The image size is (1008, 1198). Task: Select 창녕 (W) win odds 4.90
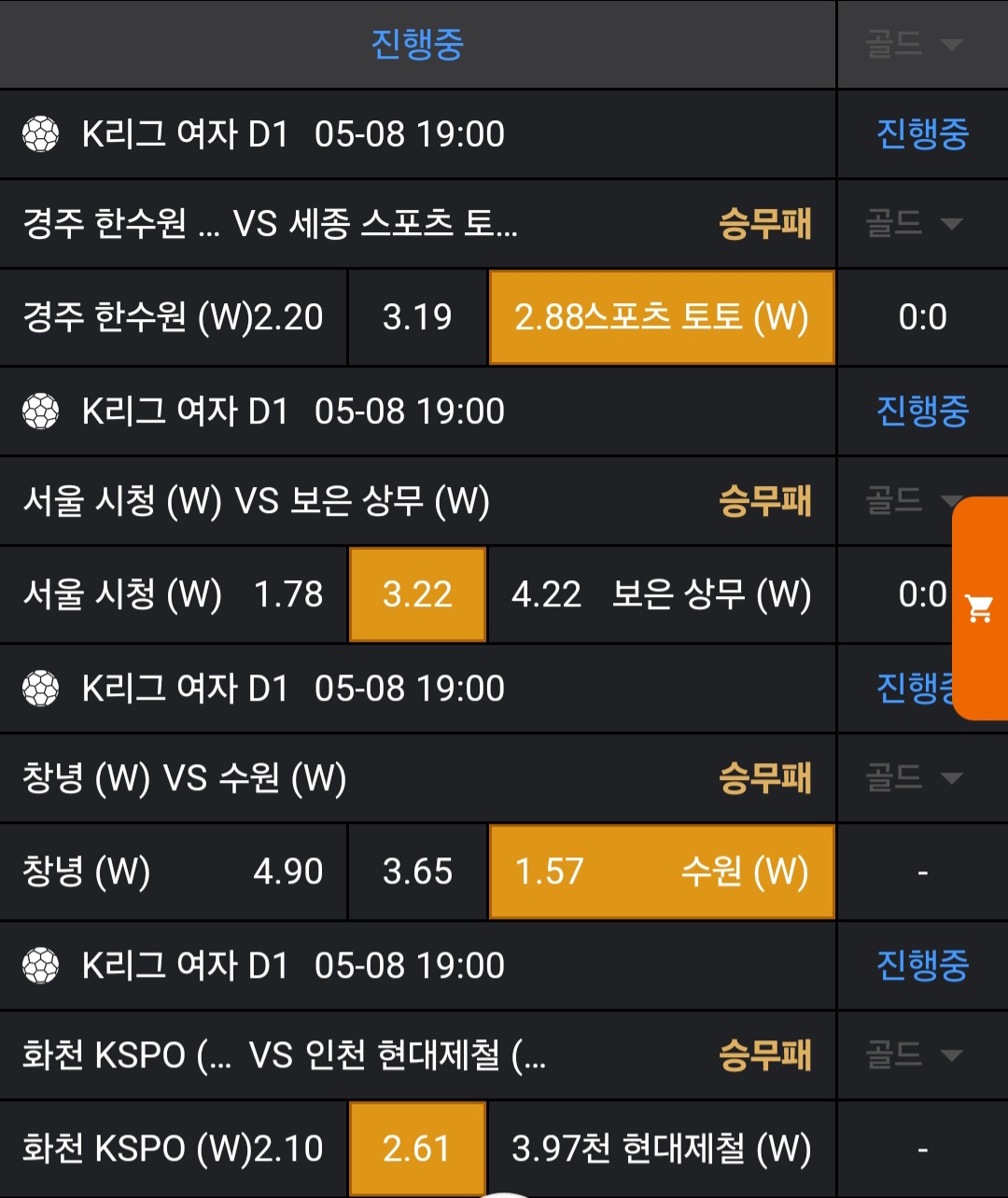pyautogui.click(x=174, y=871)
